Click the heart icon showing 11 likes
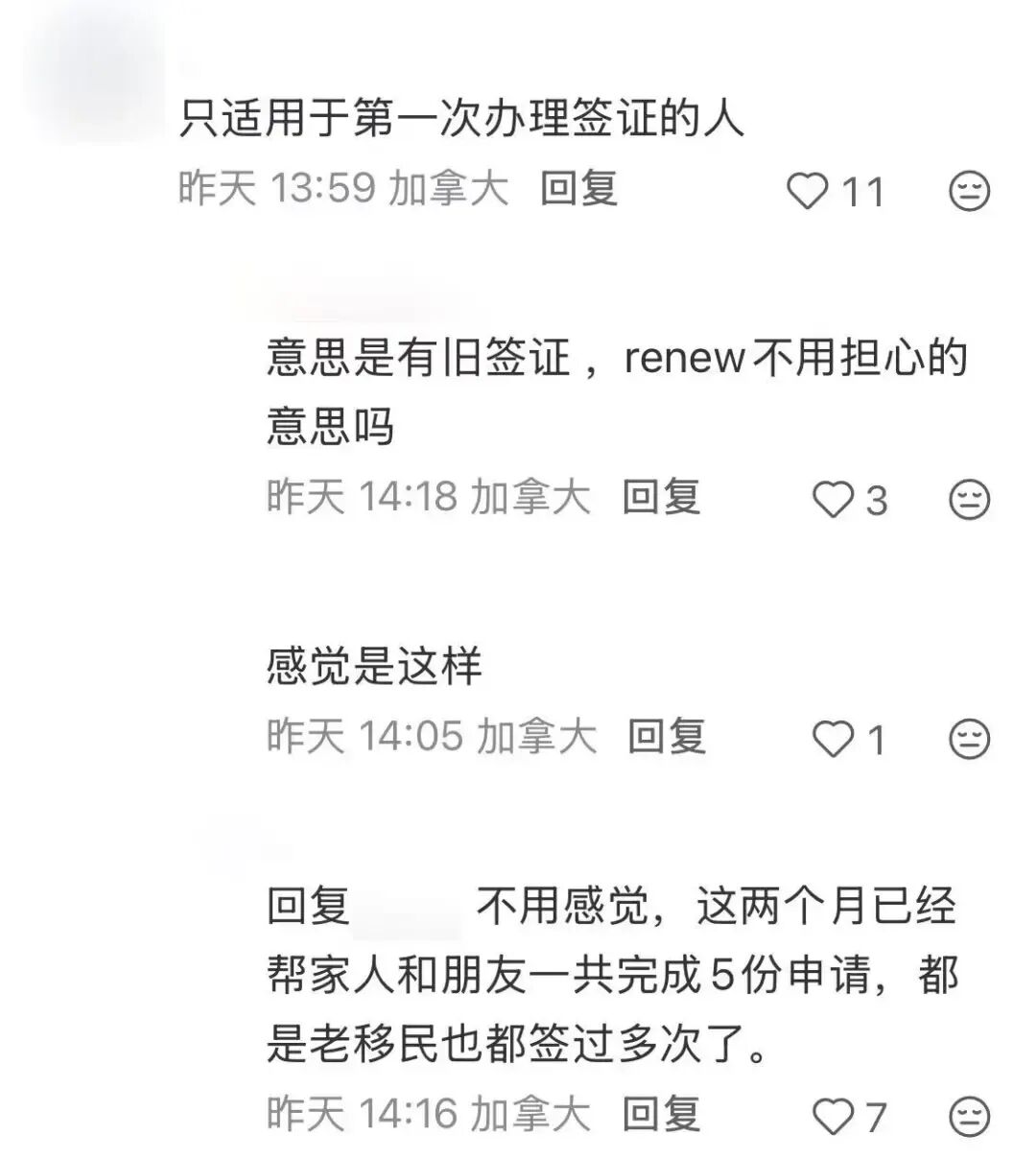The width and height of the screenshot is (1036, 1158). pyautogui.click(x=807, y=191)
